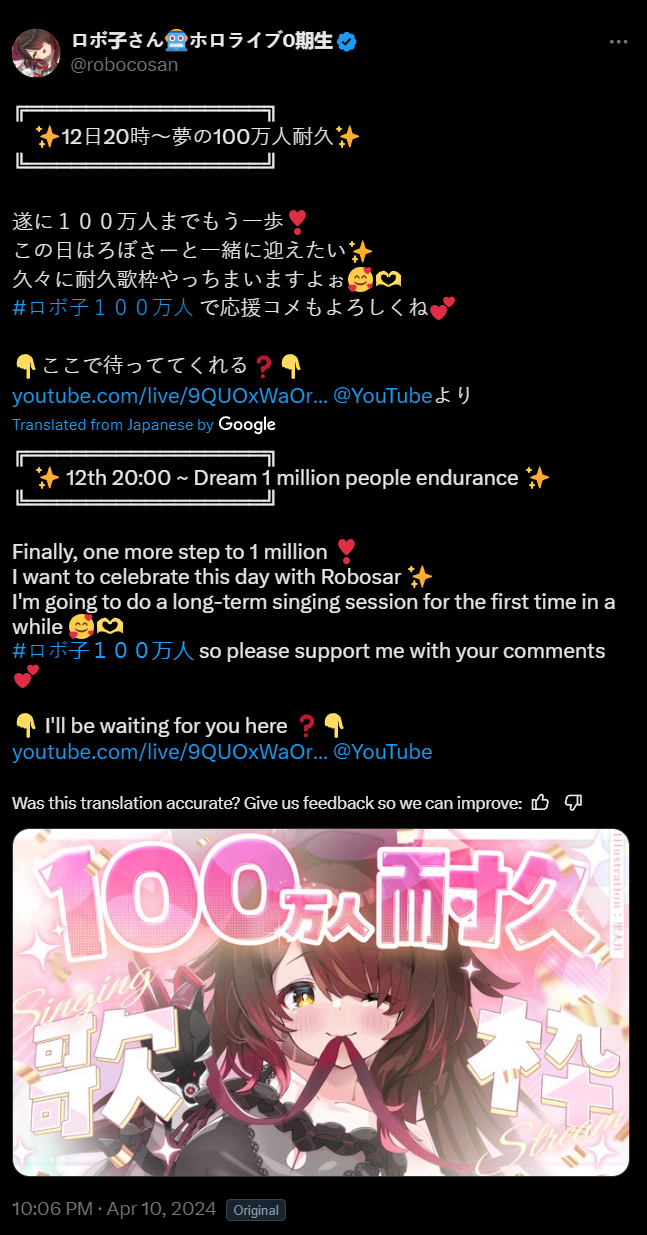
Task: Rate the translation with thumbs down
Action: (x=573, y=802)
